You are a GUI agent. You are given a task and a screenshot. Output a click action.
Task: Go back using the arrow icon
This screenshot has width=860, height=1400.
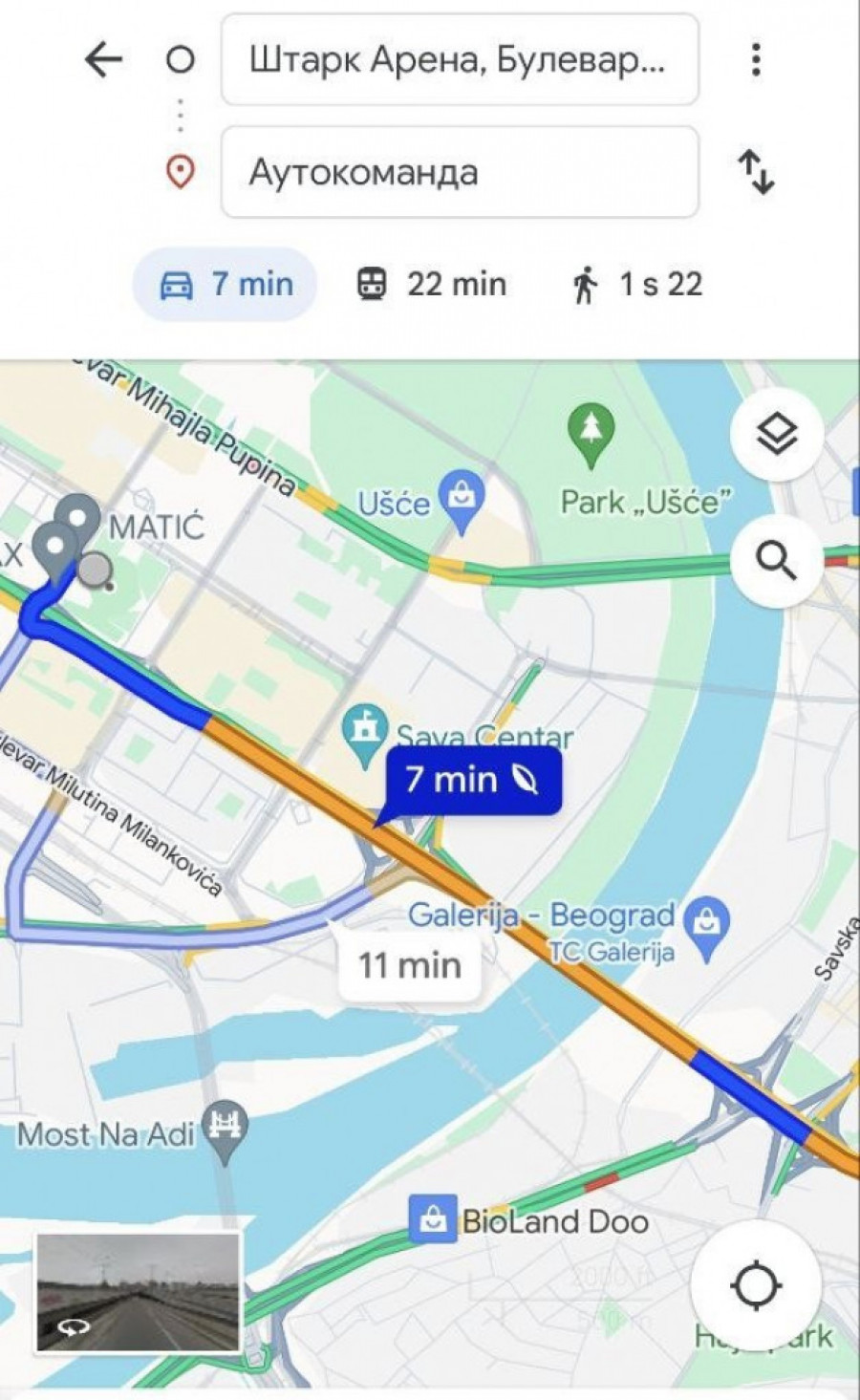103,60
